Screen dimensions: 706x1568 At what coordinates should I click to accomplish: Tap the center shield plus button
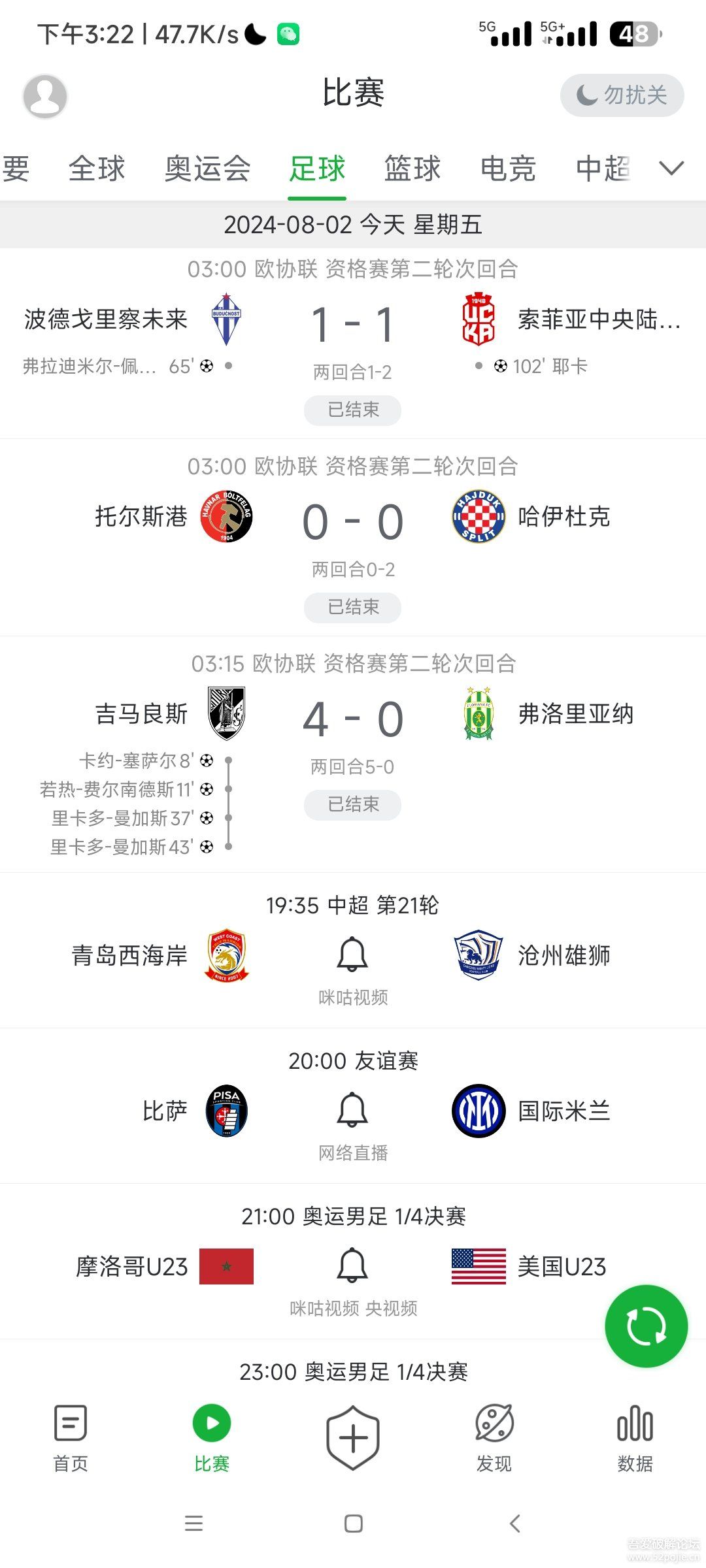pyautogui.click(x=353, y=1437)
